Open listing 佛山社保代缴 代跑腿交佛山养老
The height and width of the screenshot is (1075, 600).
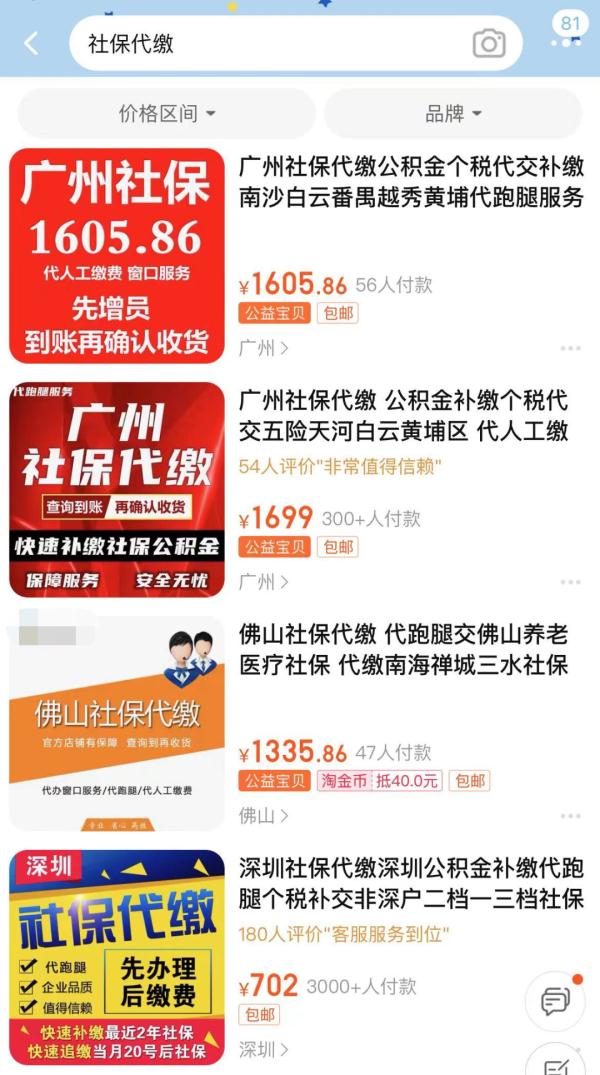point(404,650)
